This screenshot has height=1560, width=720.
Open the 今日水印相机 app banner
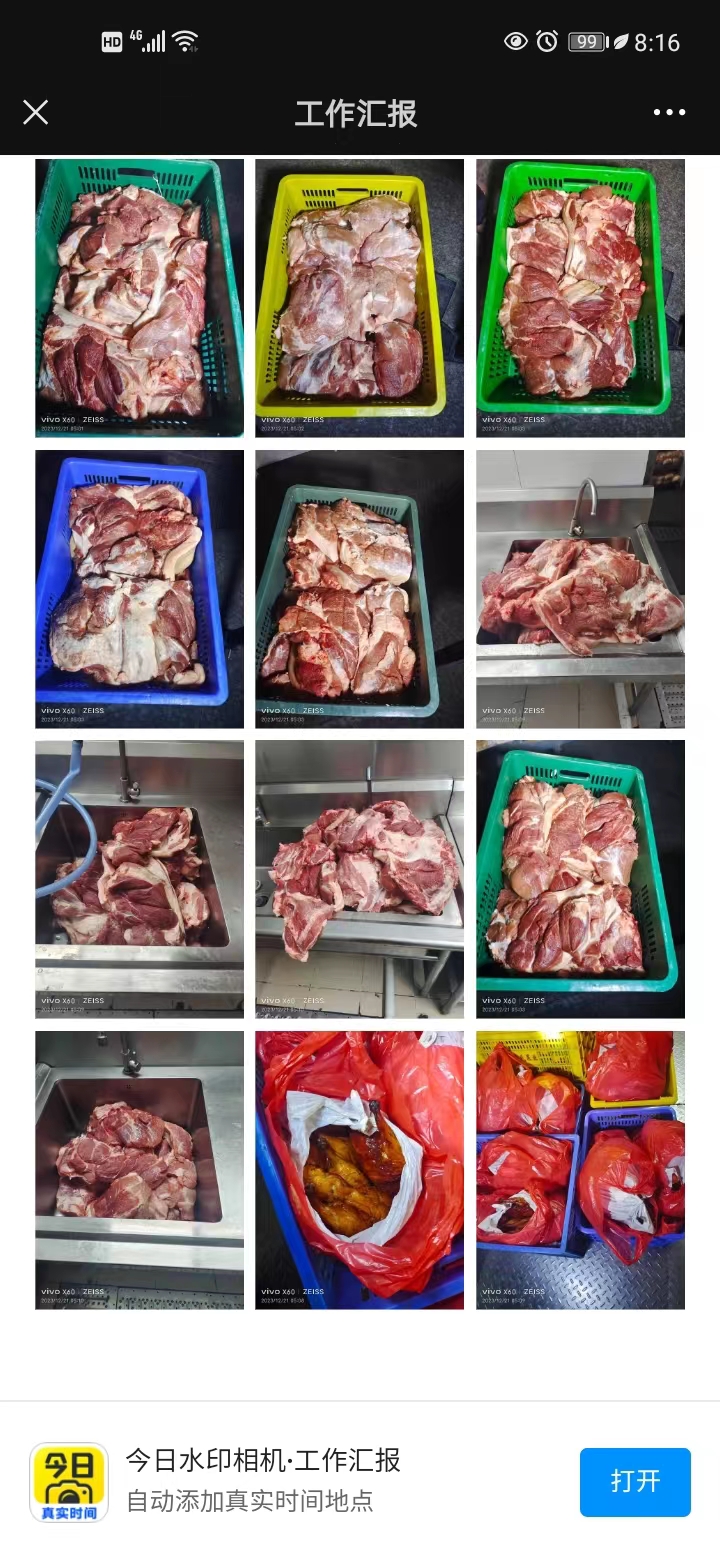click(263, 1480)
